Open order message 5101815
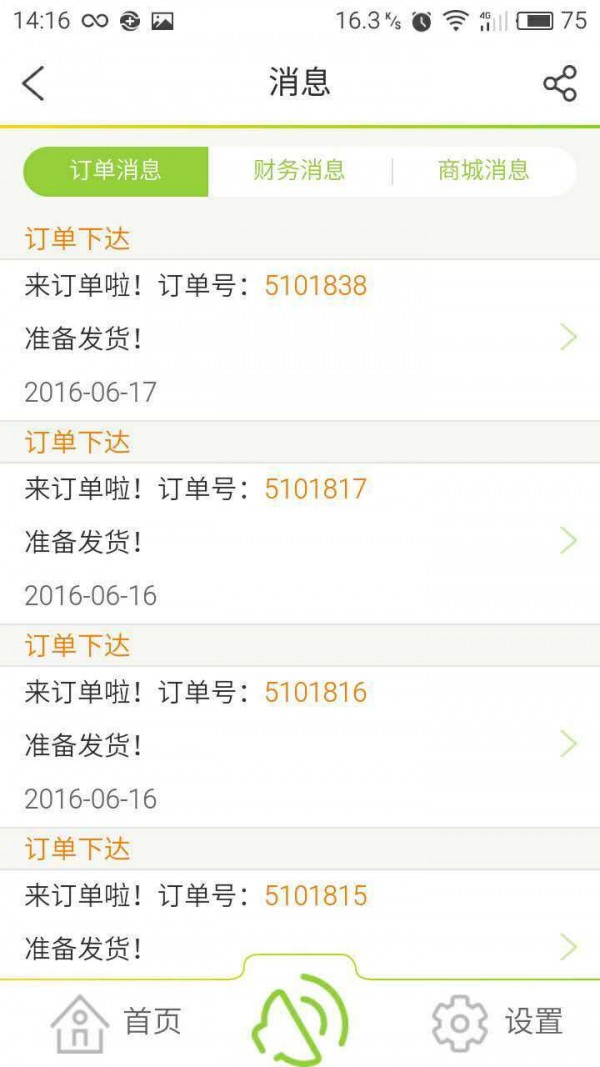Image resolution: width=600 pixels, height=1067 pixels. tap(300, 922)
